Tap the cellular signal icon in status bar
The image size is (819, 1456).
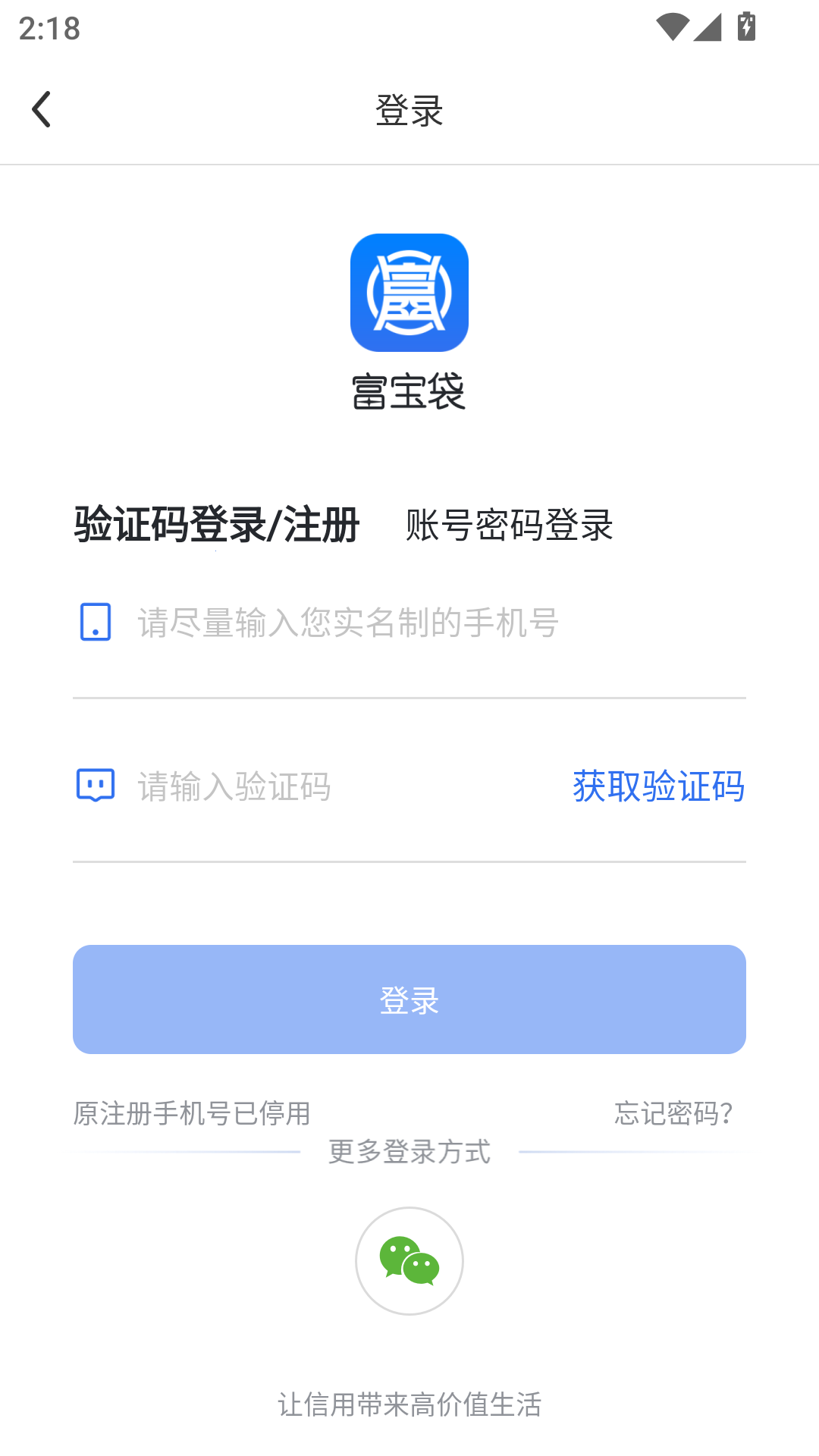[x=707, y=24]
